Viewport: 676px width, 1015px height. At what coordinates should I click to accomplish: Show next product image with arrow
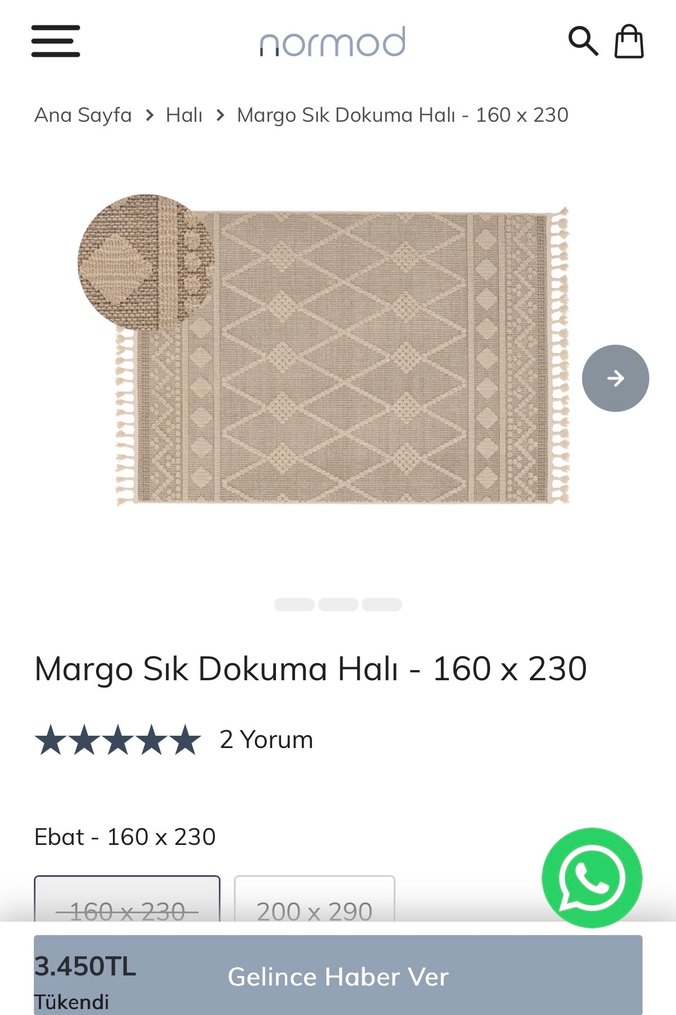click(x=615, y=378)
